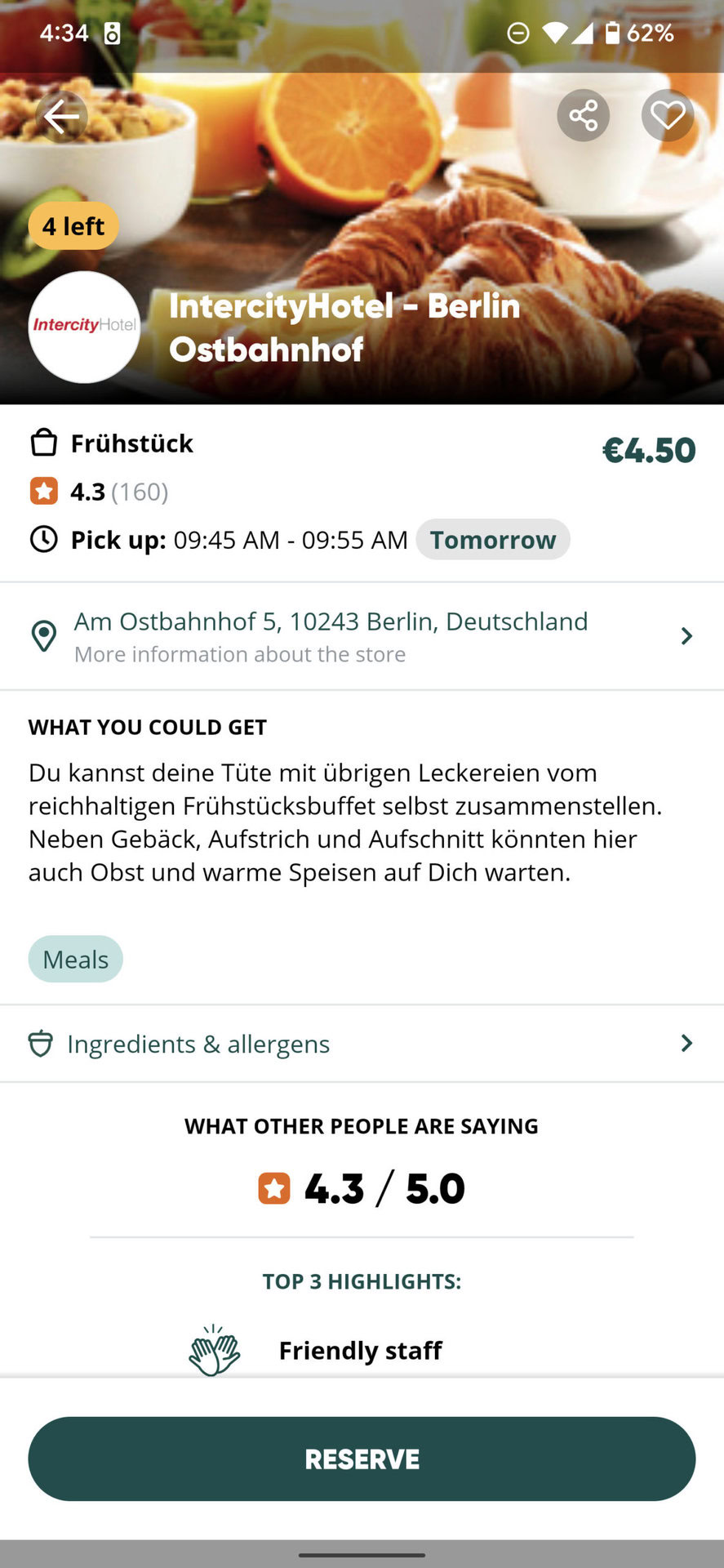Share this IntercityHotel offer
Image resolution: width=724 pixels, height=1568 pixels.
coord(583,115)
